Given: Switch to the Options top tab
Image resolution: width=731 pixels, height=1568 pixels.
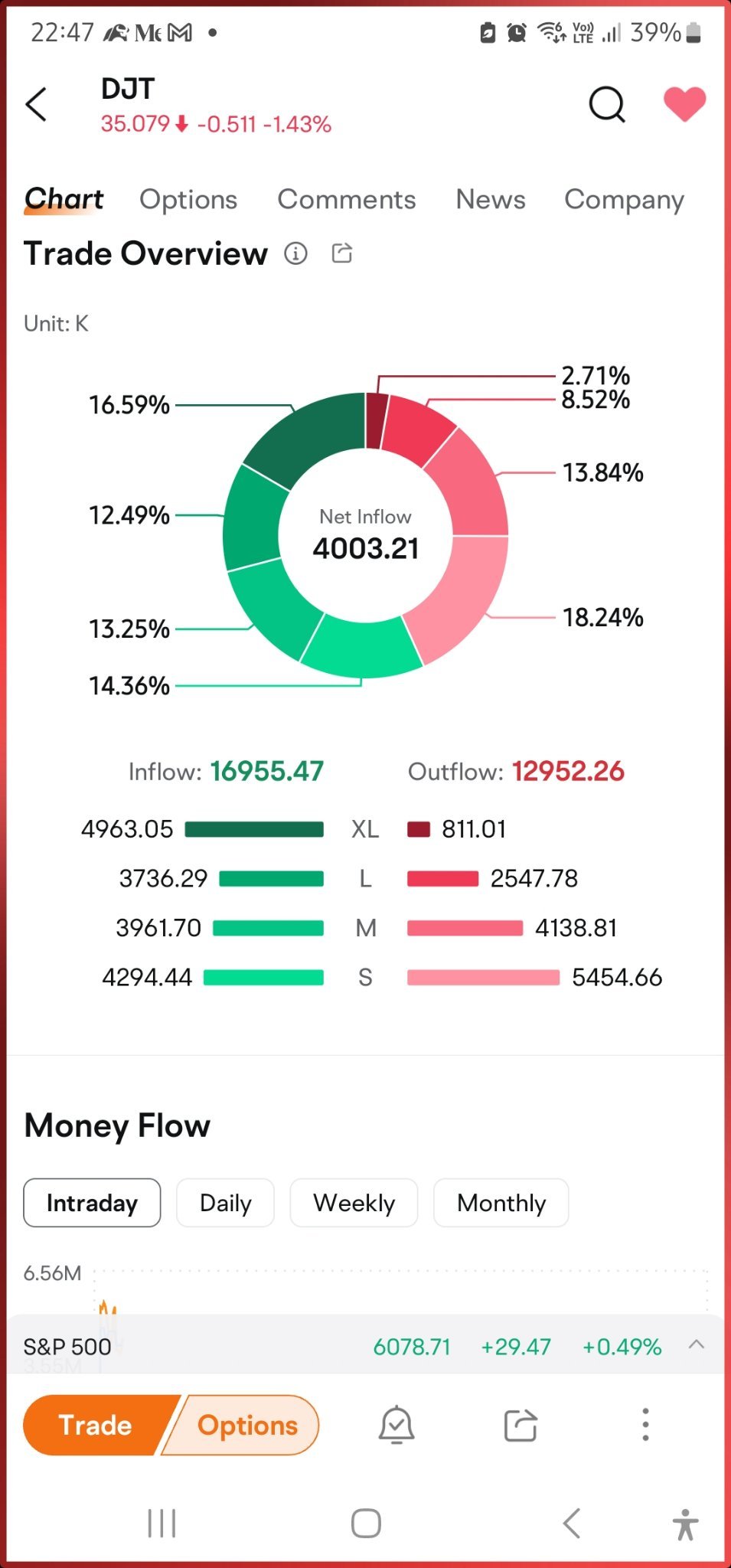Looking at the screenshot, I should (188, 199).
